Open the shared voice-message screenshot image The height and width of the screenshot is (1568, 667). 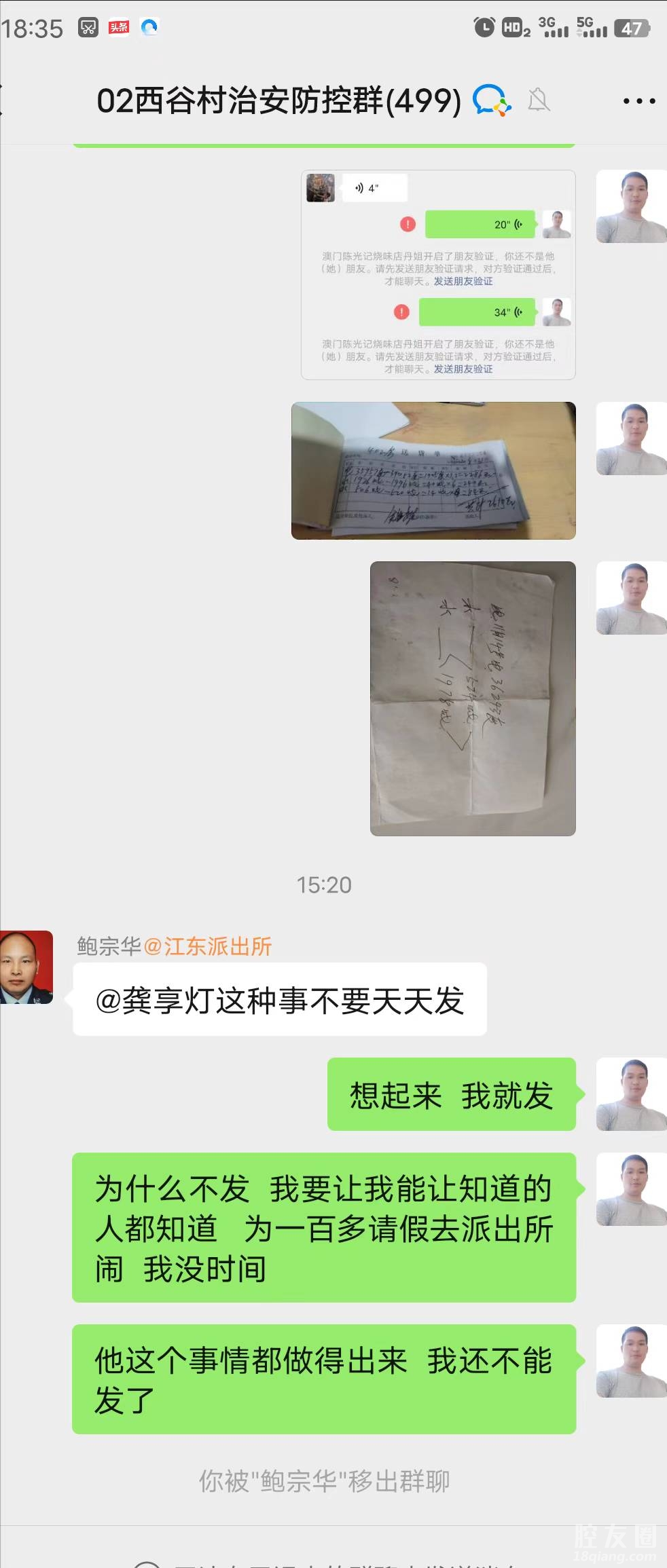click(438, 275)
